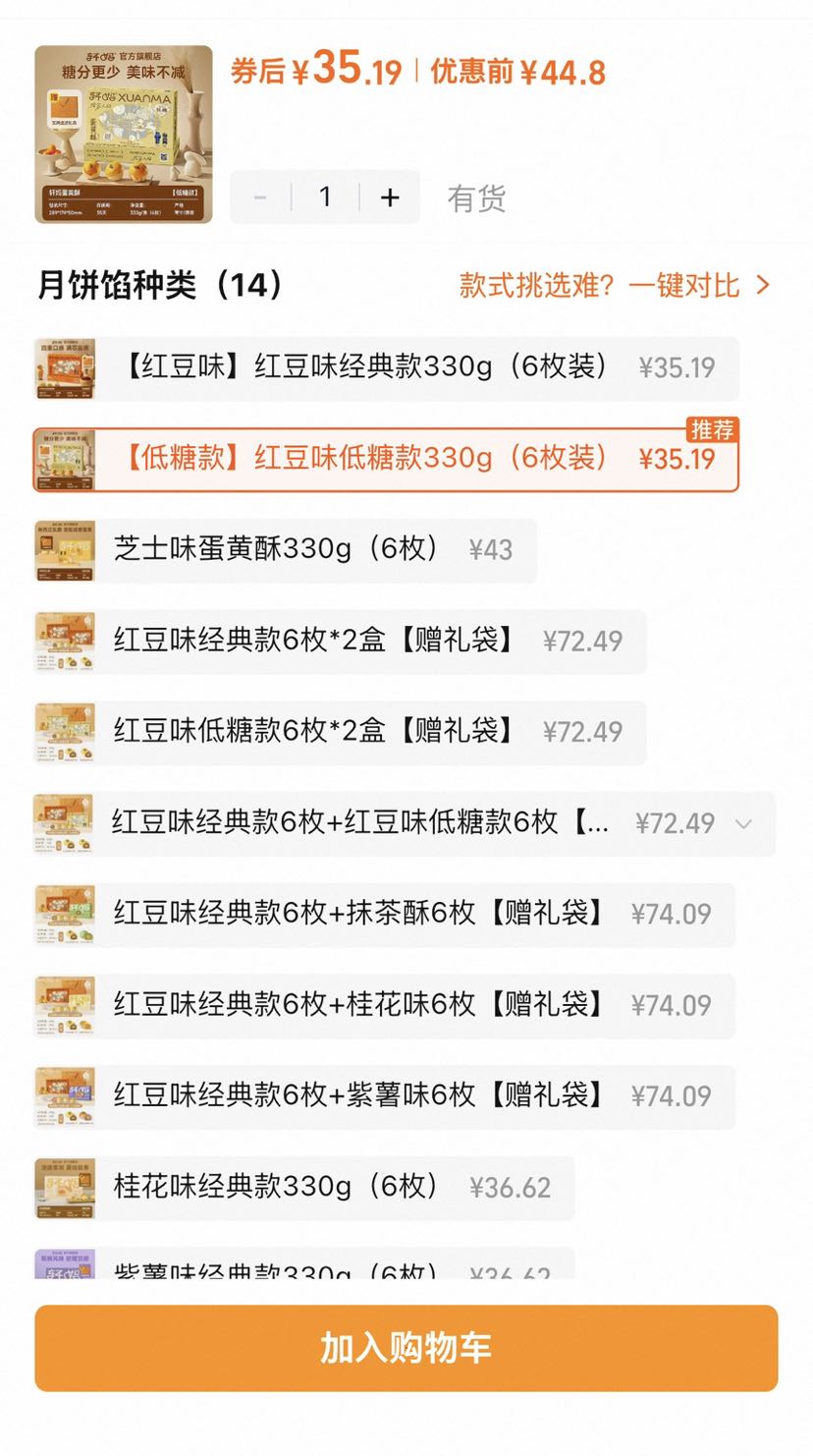Pick 红豆味低糖款6枚*2盒【赠礼袋】
813x1456 pixels.
pos(340,732)
